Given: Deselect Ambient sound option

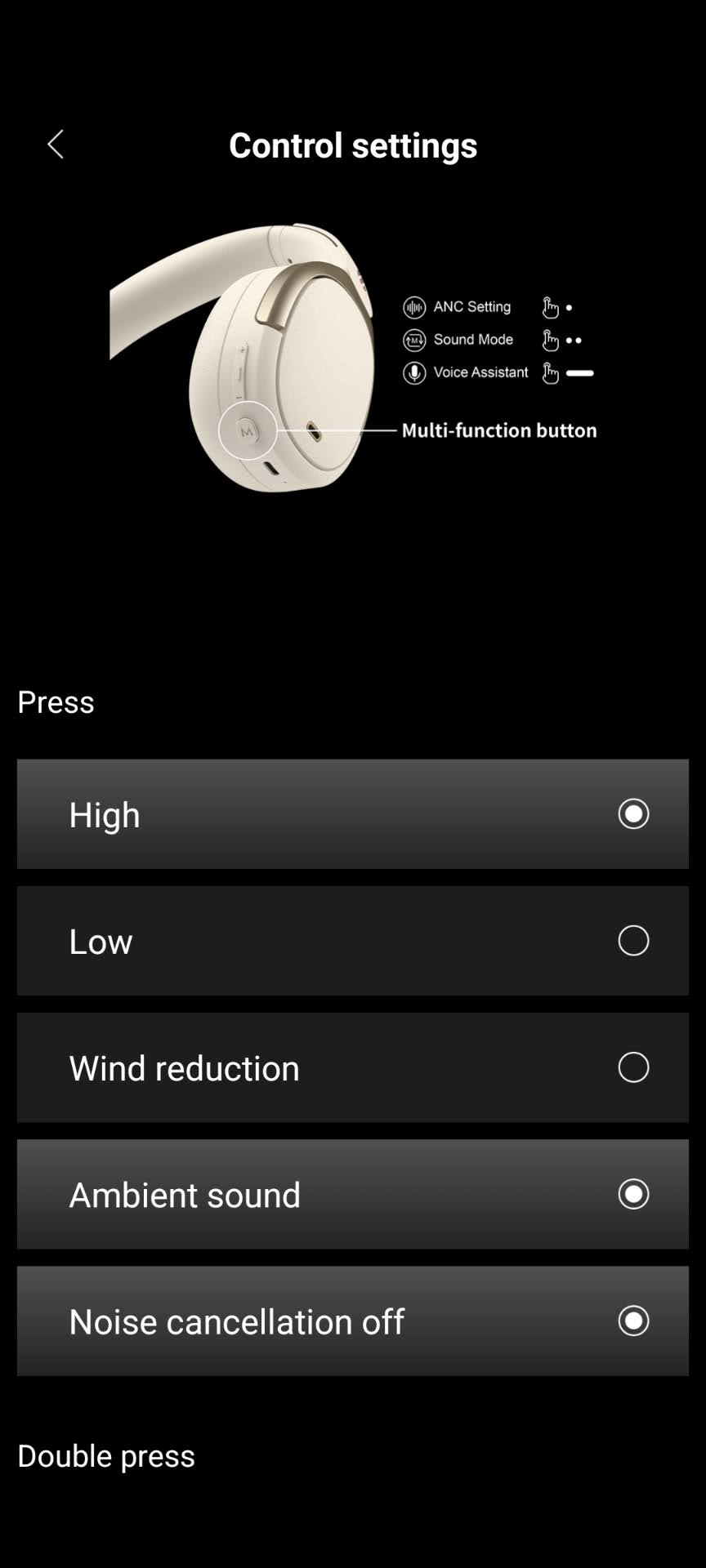Looking at the screenshot, I should click(x=632, y=1194).
